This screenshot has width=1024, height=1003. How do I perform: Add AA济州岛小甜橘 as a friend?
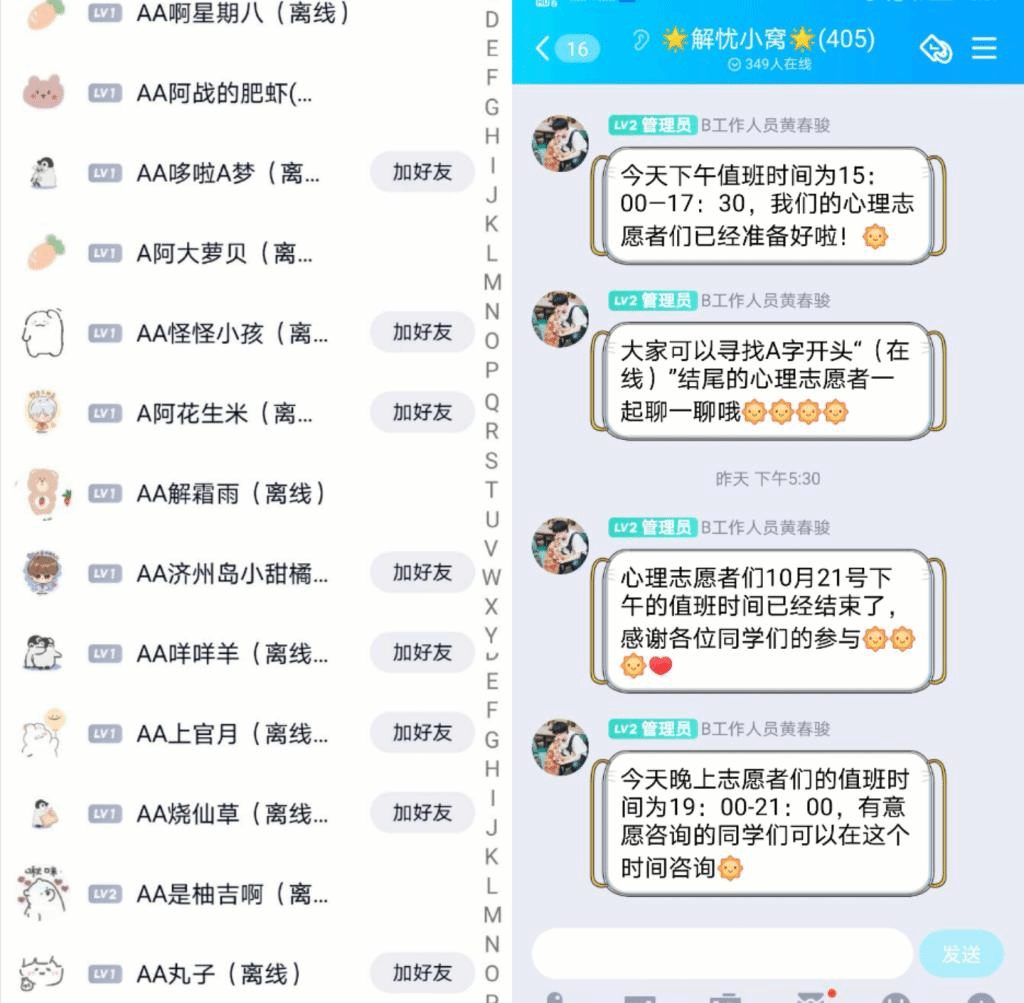pos(421,573)
